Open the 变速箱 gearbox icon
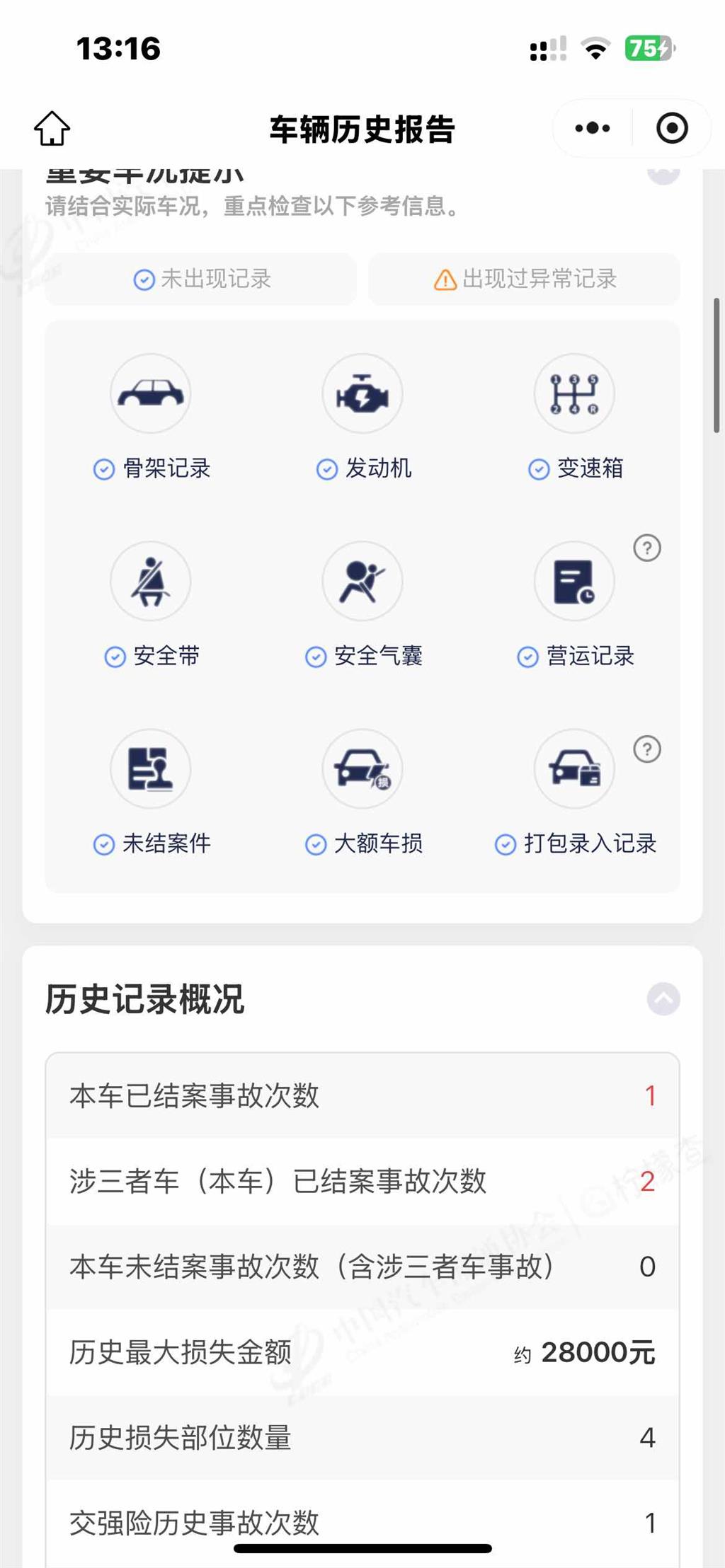This screenshot has width=725, height=1568. [x=573, y=393]
